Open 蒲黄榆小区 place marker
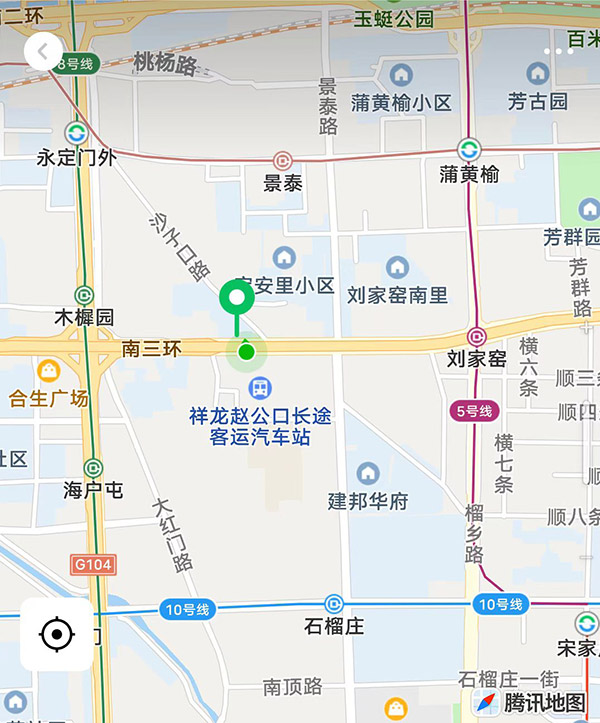600x723 pixels. coord(402,75)
